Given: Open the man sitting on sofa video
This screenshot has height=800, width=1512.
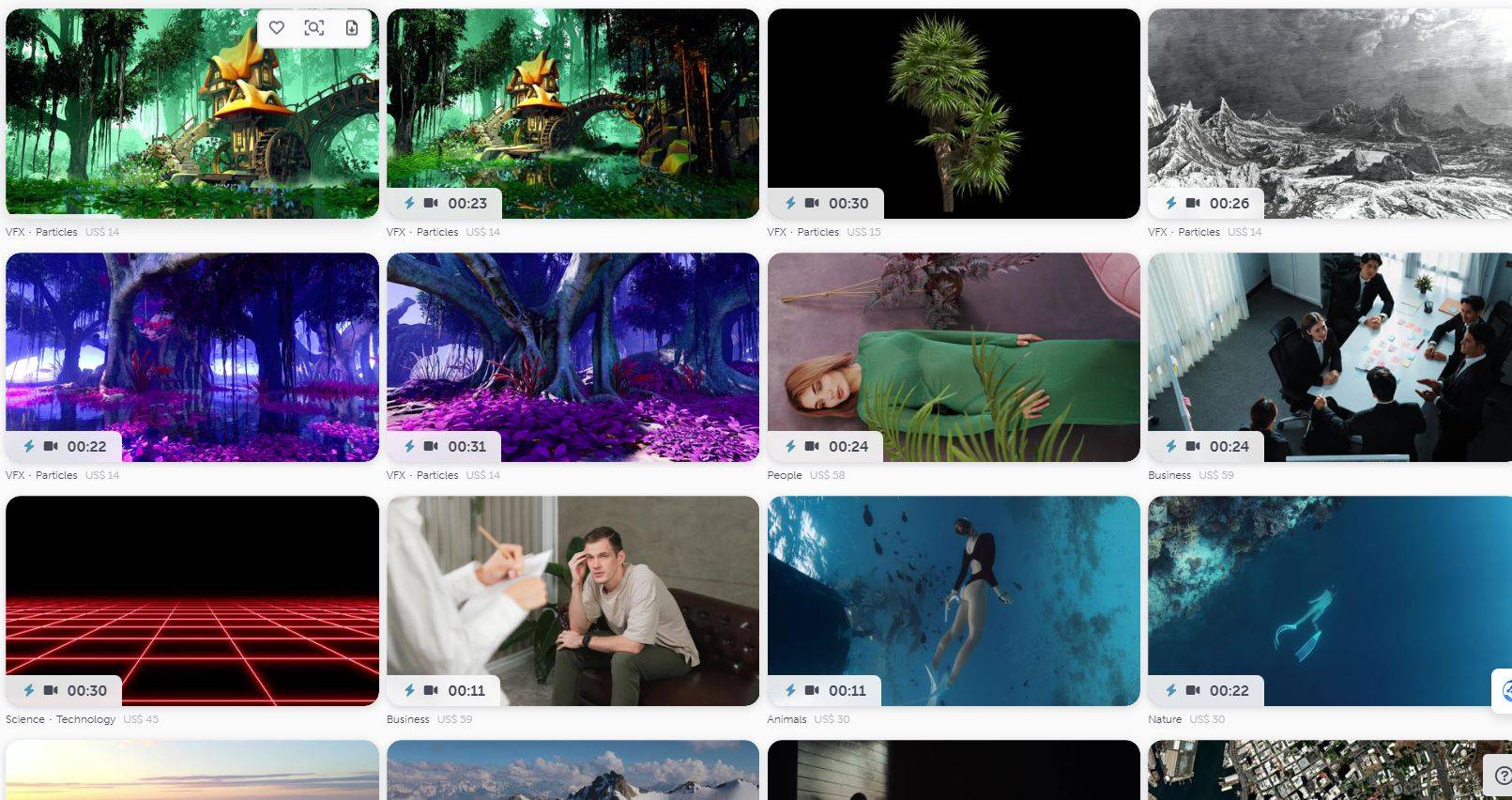Looking at the screenshot, I should click(573, 601).
